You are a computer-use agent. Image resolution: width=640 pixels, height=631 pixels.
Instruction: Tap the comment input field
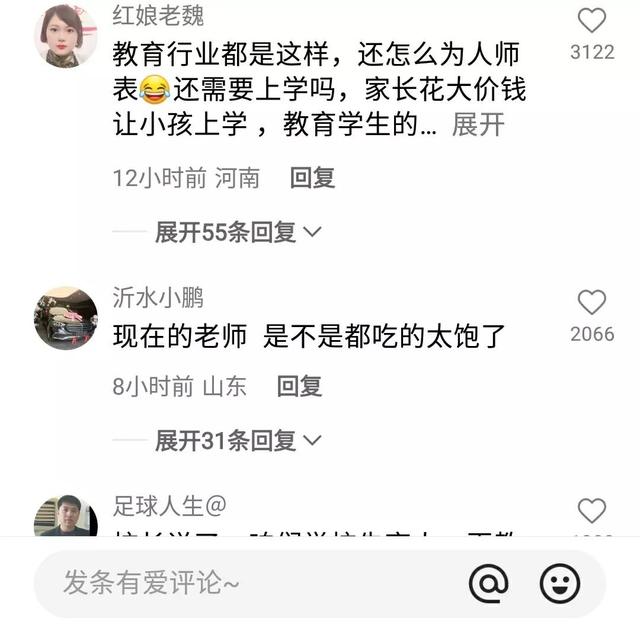point(240,583)
